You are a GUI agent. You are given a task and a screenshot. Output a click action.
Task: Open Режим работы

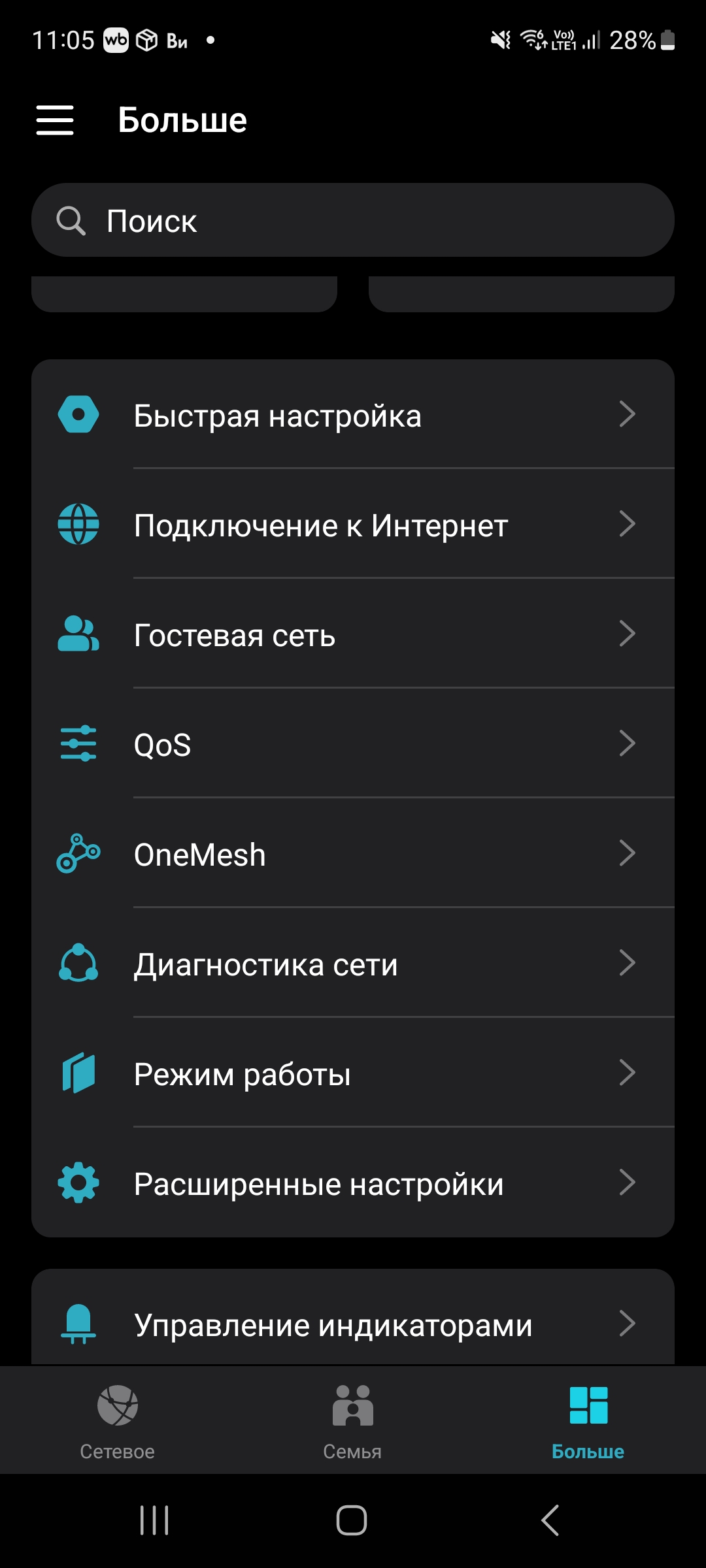tap(353, 1073)
